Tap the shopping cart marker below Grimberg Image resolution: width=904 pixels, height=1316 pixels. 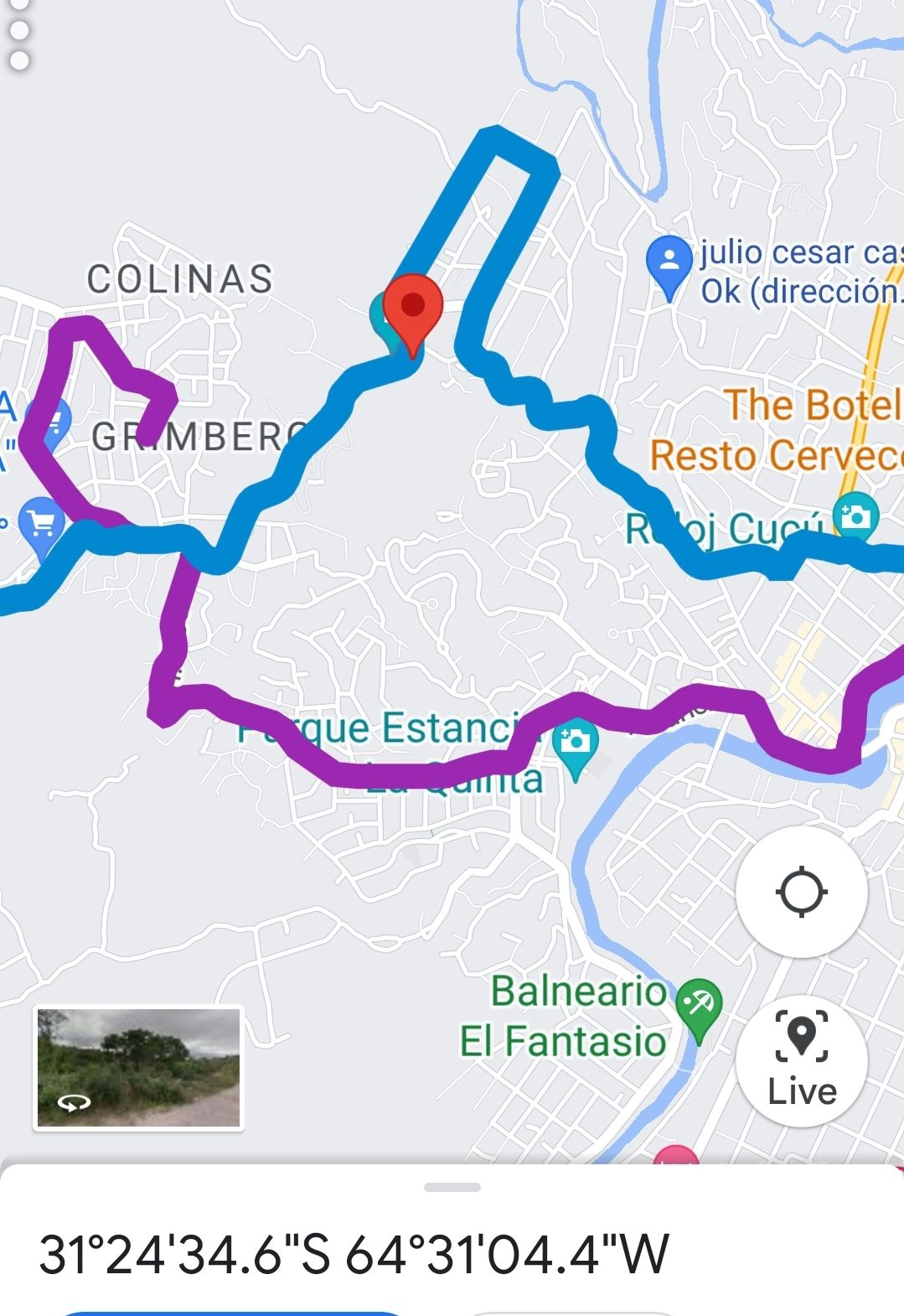pos(42,523)
